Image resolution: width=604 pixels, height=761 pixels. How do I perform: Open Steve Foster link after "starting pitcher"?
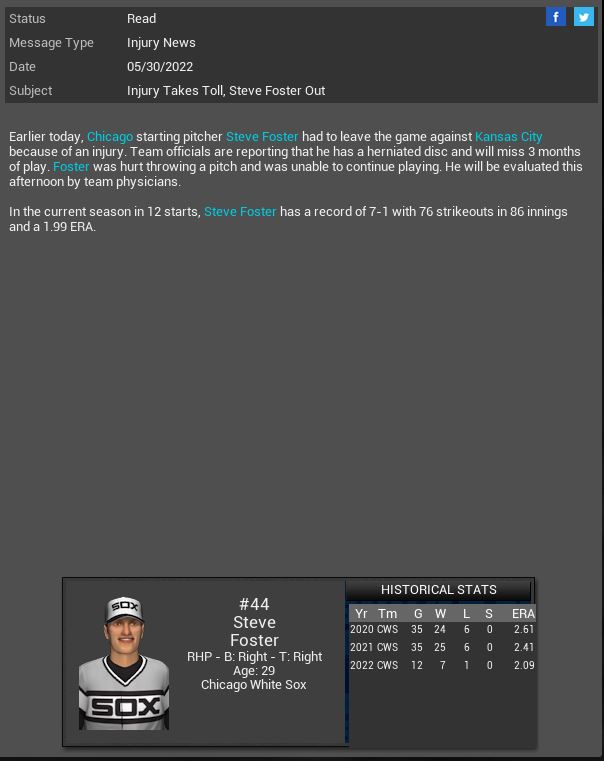262,136
